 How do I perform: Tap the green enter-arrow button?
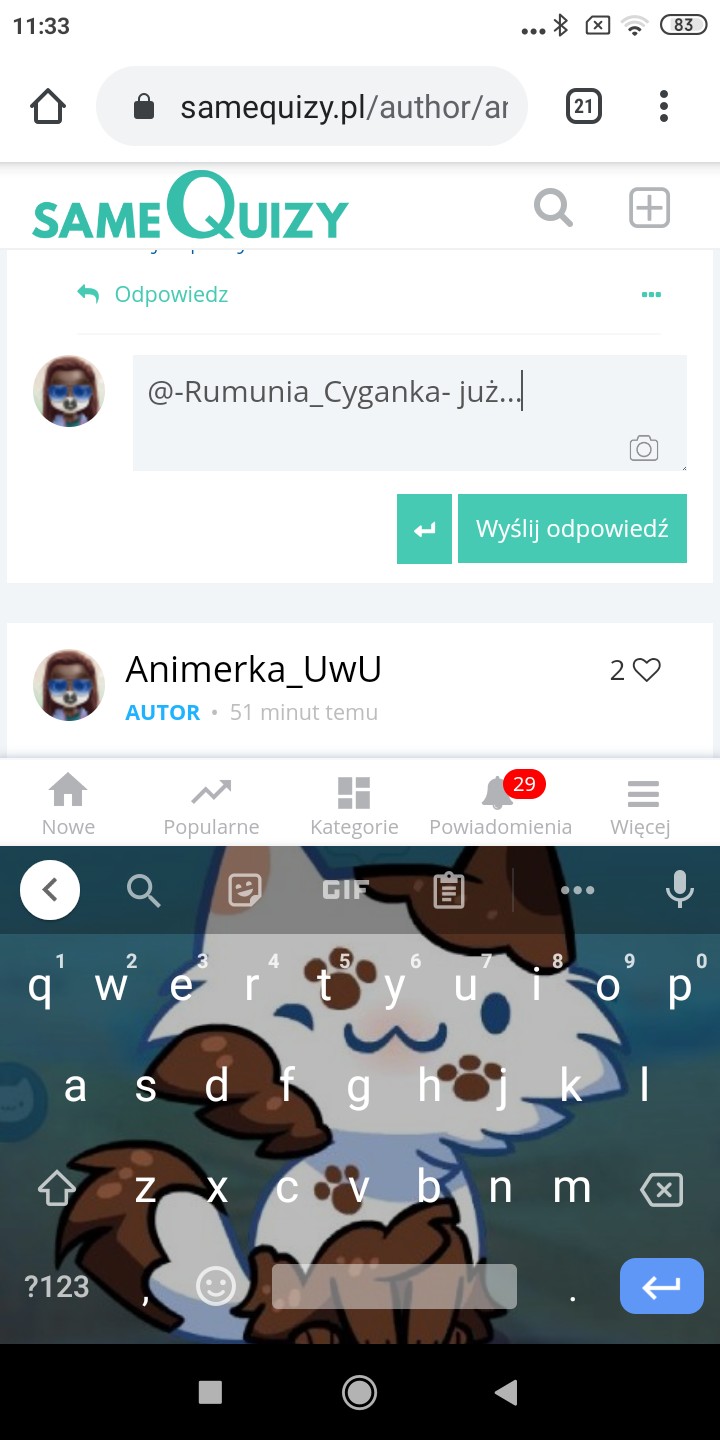(x=425, y=529)
